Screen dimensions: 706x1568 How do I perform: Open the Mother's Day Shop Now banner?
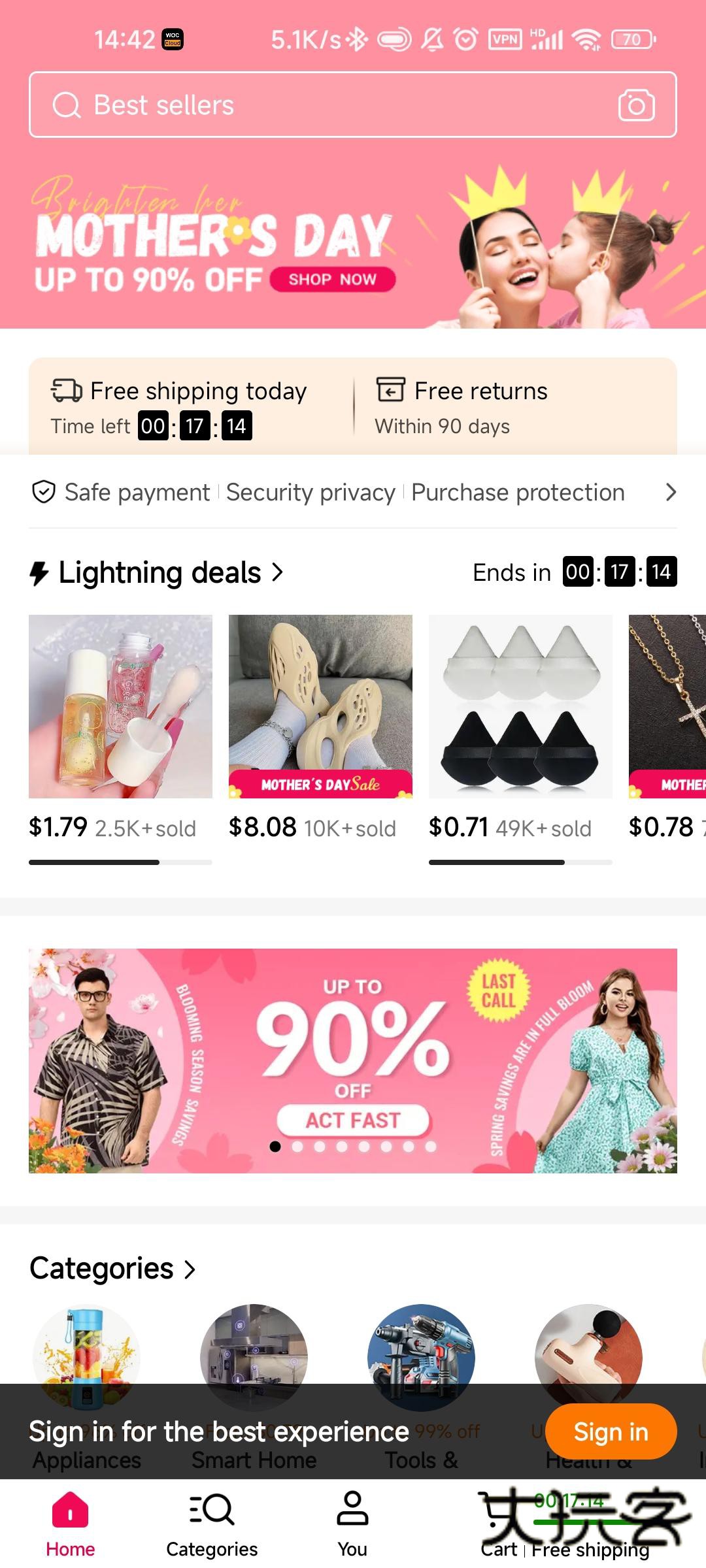pyautogui.click(x=332, y=279)
